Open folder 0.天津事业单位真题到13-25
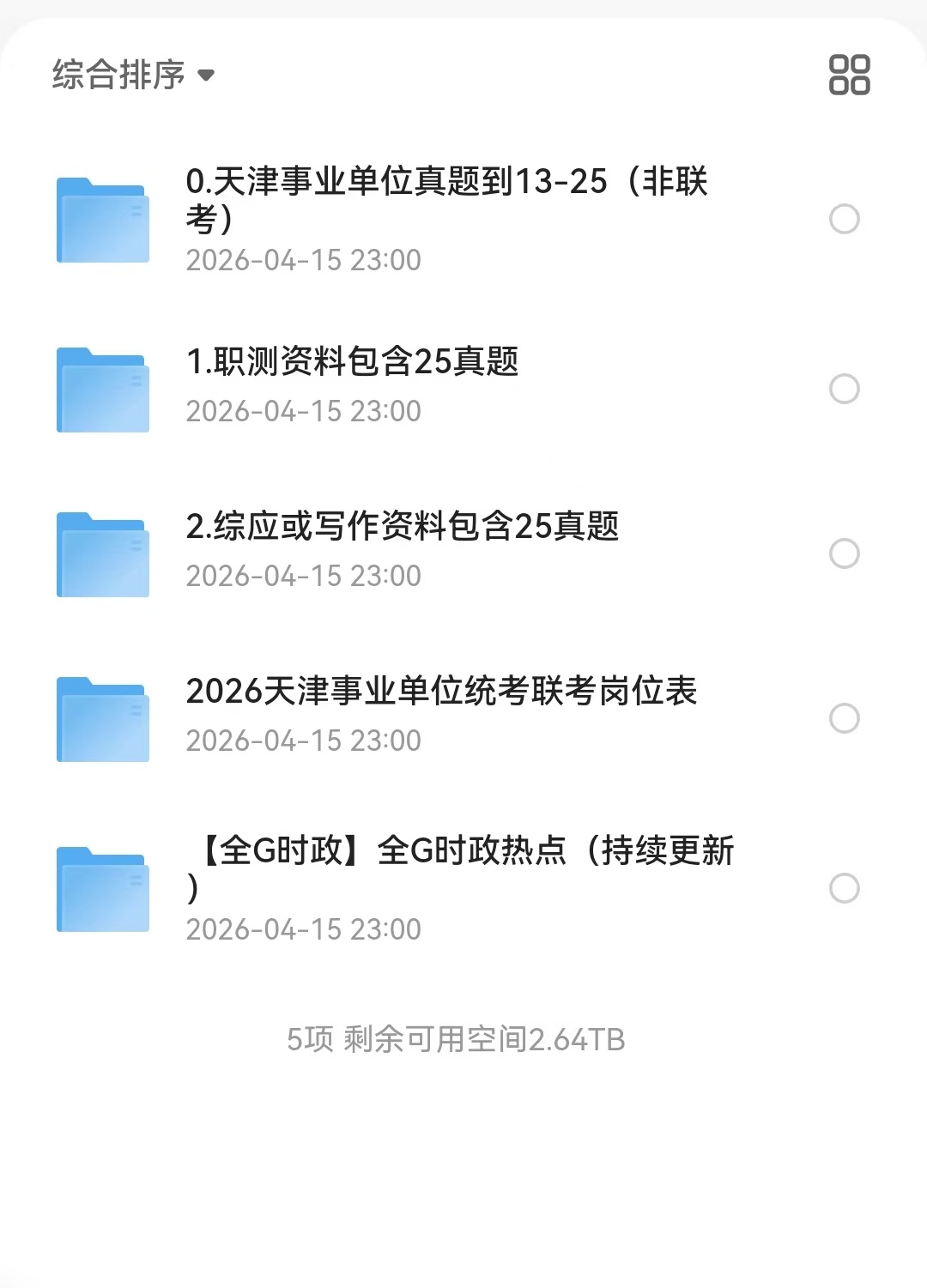Viewport: 927px width, 1288px height. [446, 199]
